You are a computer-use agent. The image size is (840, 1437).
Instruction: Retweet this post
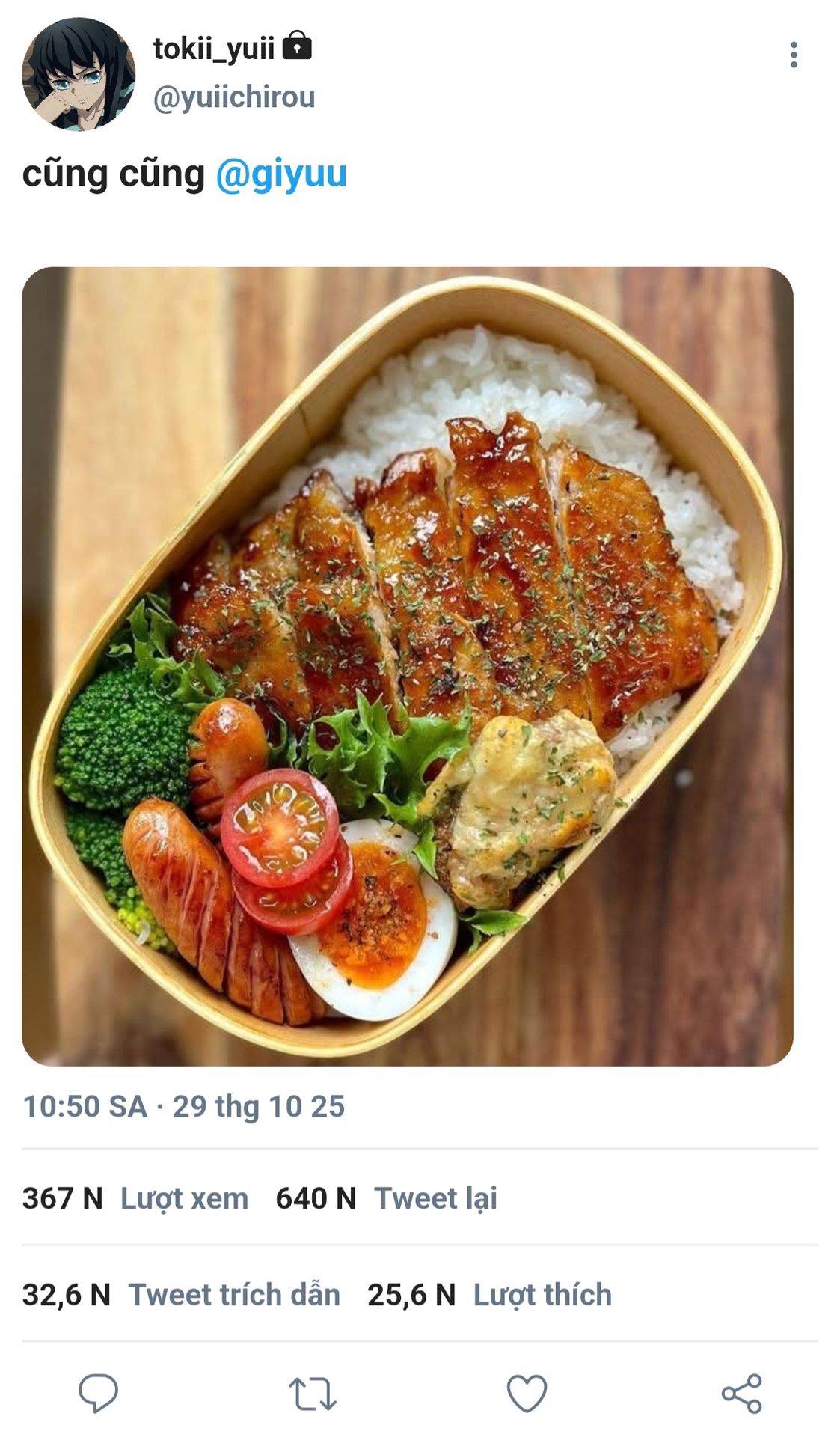[313, 1394]
